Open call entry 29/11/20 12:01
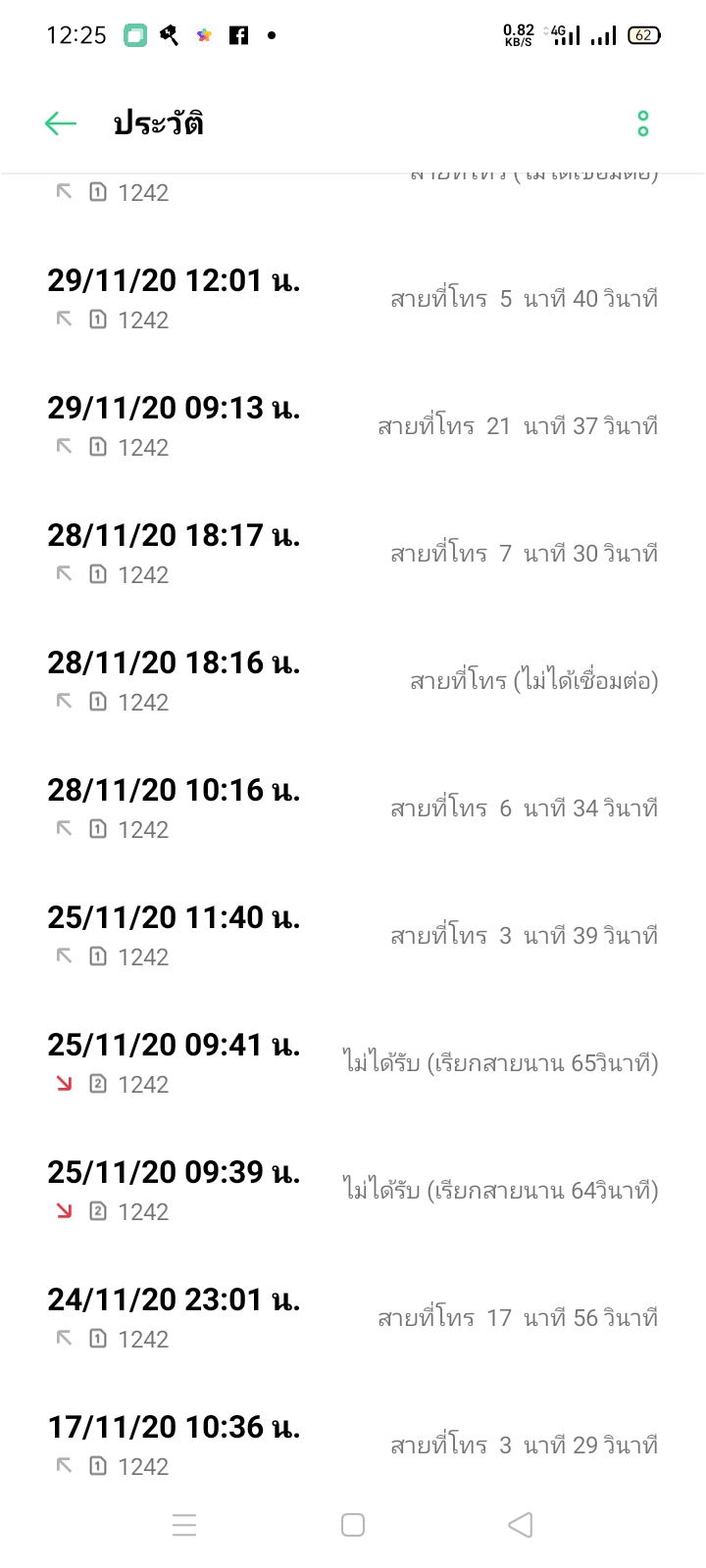The width and height of the screenshot is (706, 1568). 353,299
